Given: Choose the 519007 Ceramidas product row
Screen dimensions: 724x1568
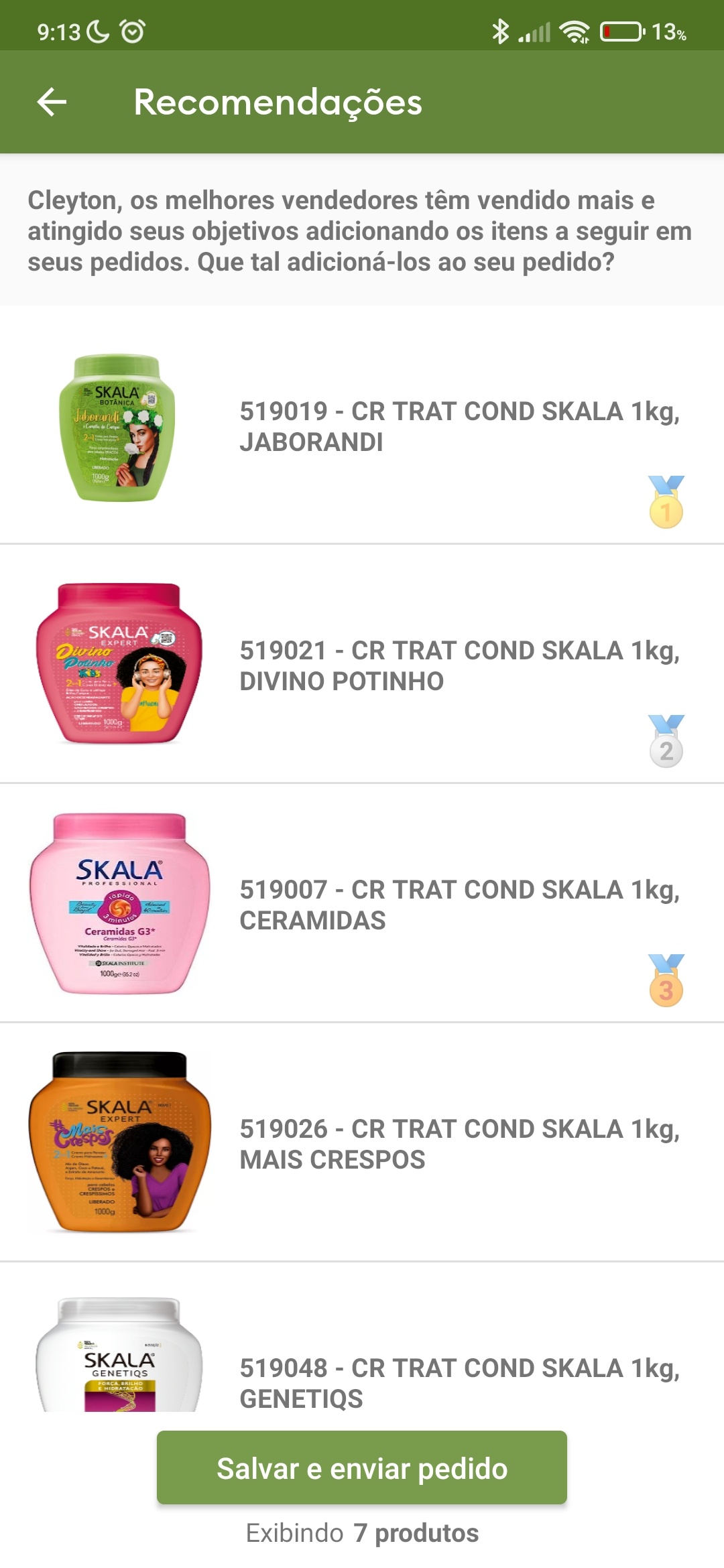Looking at the screenshot, I should click(x=362, y=905).
